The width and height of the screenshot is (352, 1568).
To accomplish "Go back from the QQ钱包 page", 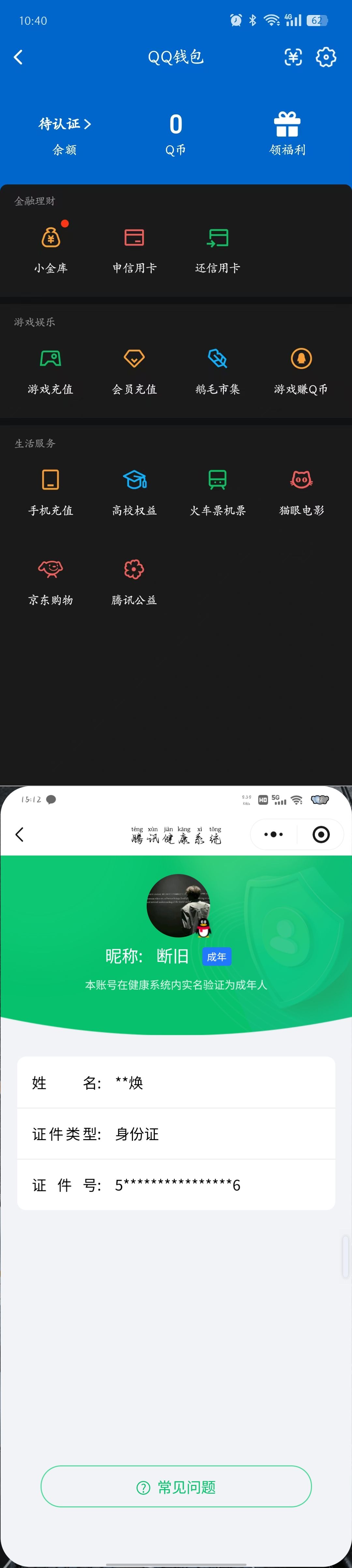I will click(x=18, y=57).
